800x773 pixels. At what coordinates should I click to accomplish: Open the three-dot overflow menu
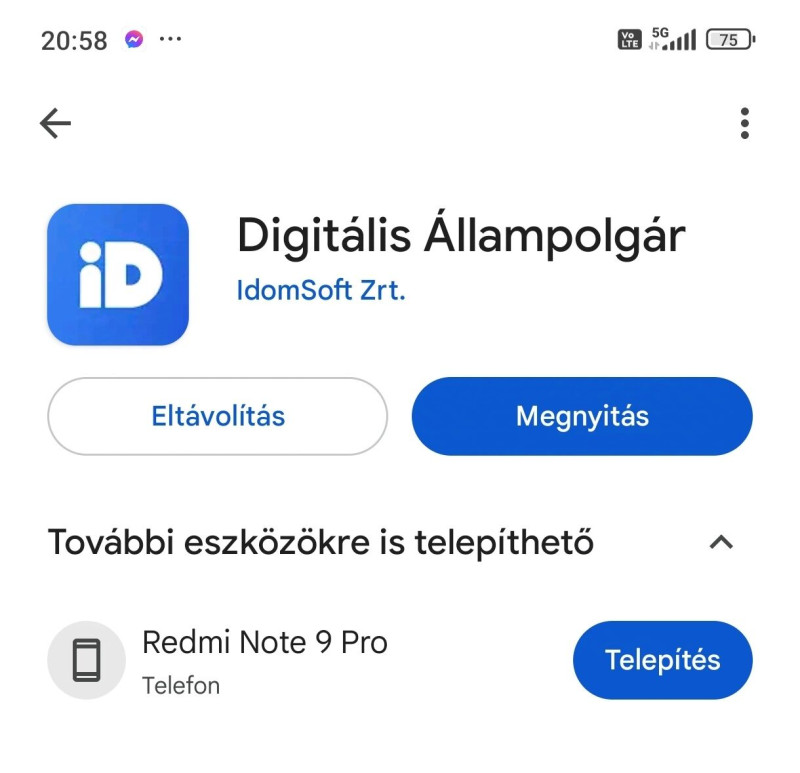(x=744, y=123)
